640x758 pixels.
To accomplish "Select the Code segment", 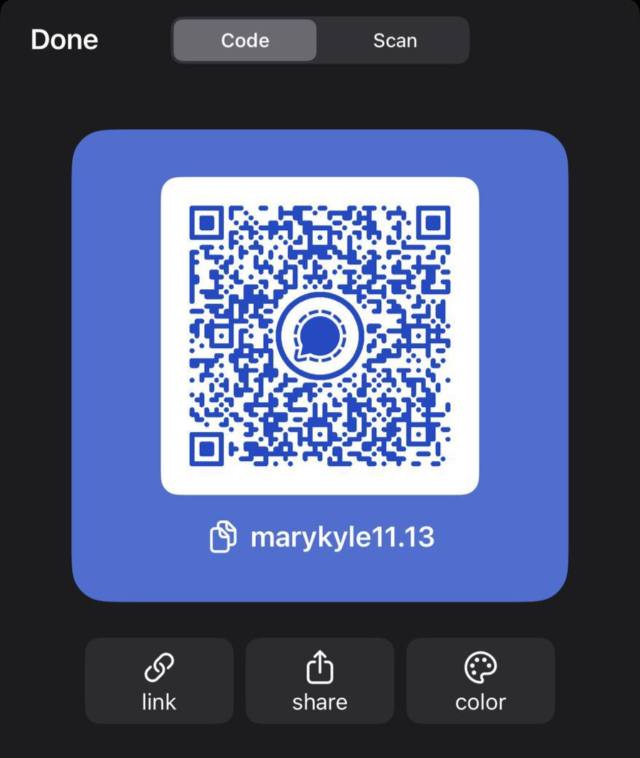I will [245, 40].
